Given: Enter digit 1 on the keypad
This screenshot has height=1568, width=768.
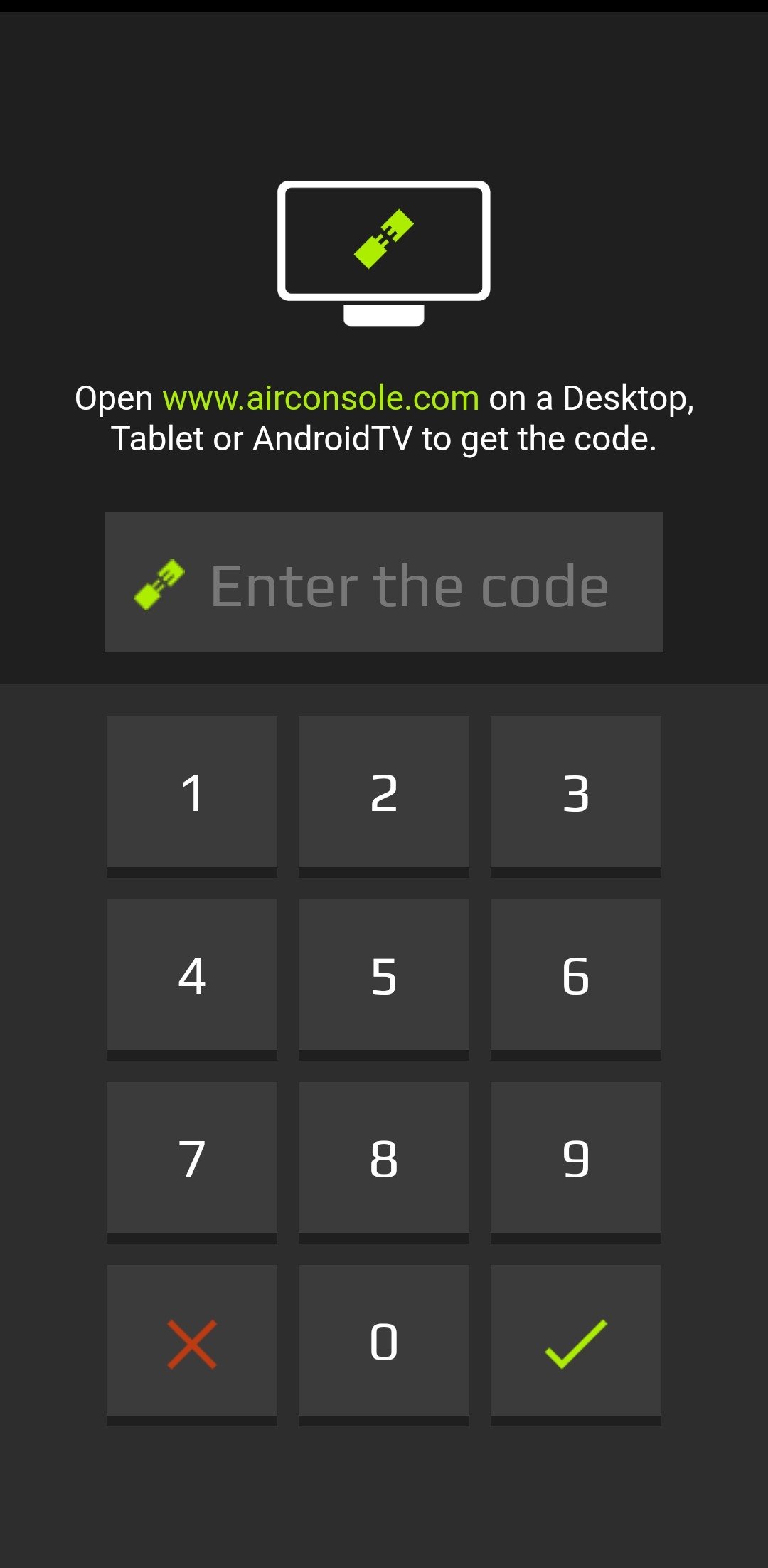Looking at the screenshot, I should [192, 796].
